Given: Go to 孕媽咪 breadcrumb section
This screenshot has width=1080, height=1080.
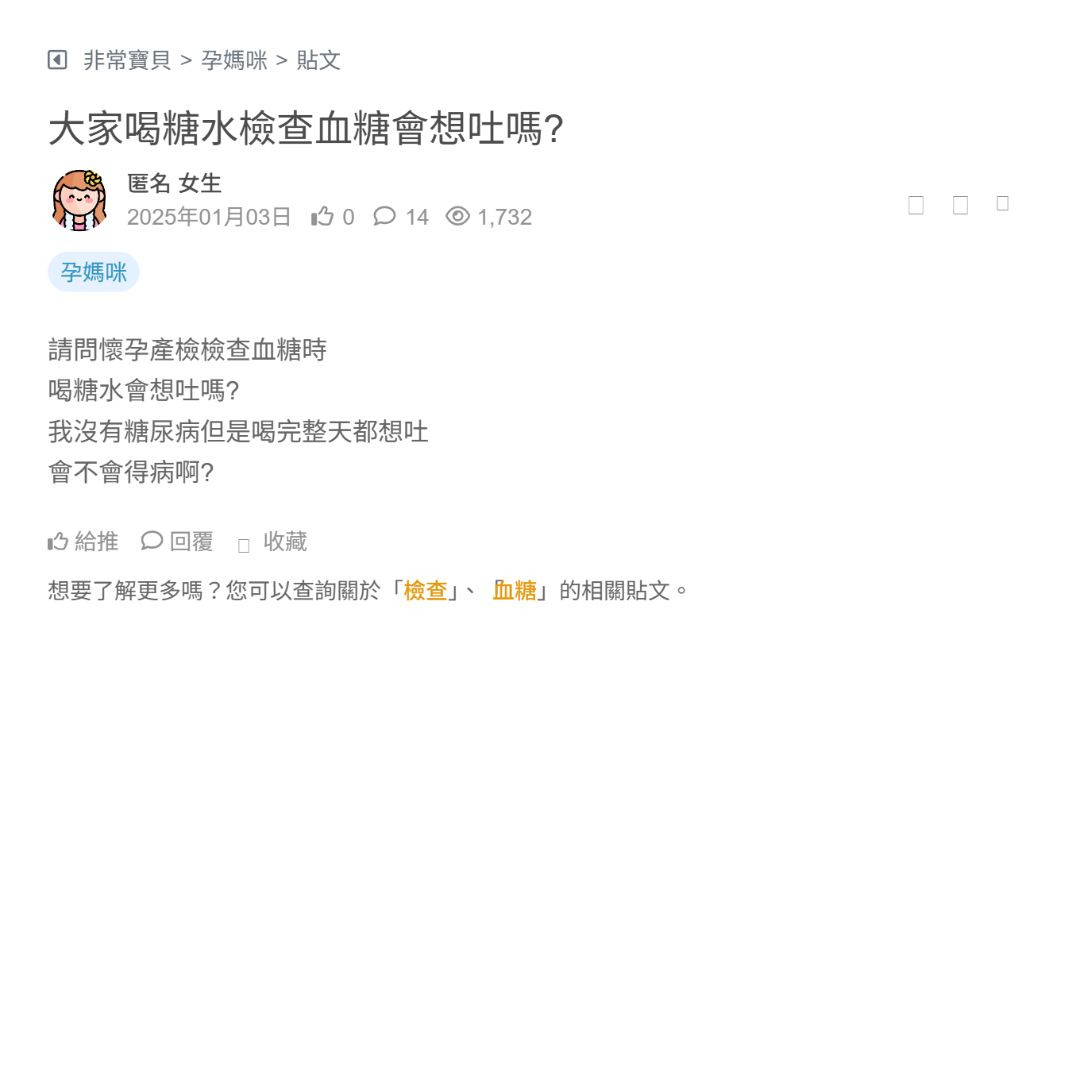Looking at the screenshot, I should click(x=234, y=60).
